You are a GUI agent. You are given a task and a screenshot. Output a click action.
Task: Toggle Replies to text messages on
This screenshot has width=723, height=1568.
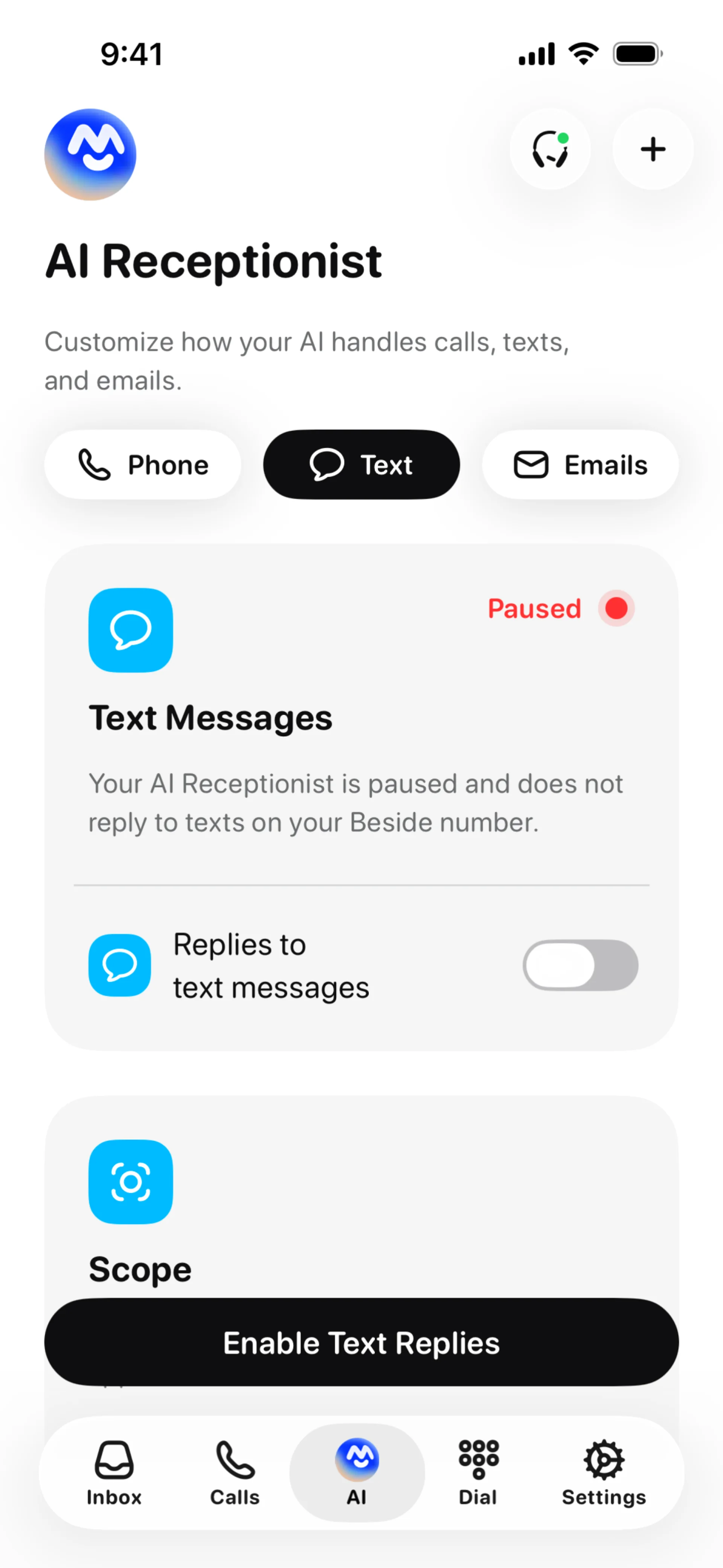click(580, 965)
